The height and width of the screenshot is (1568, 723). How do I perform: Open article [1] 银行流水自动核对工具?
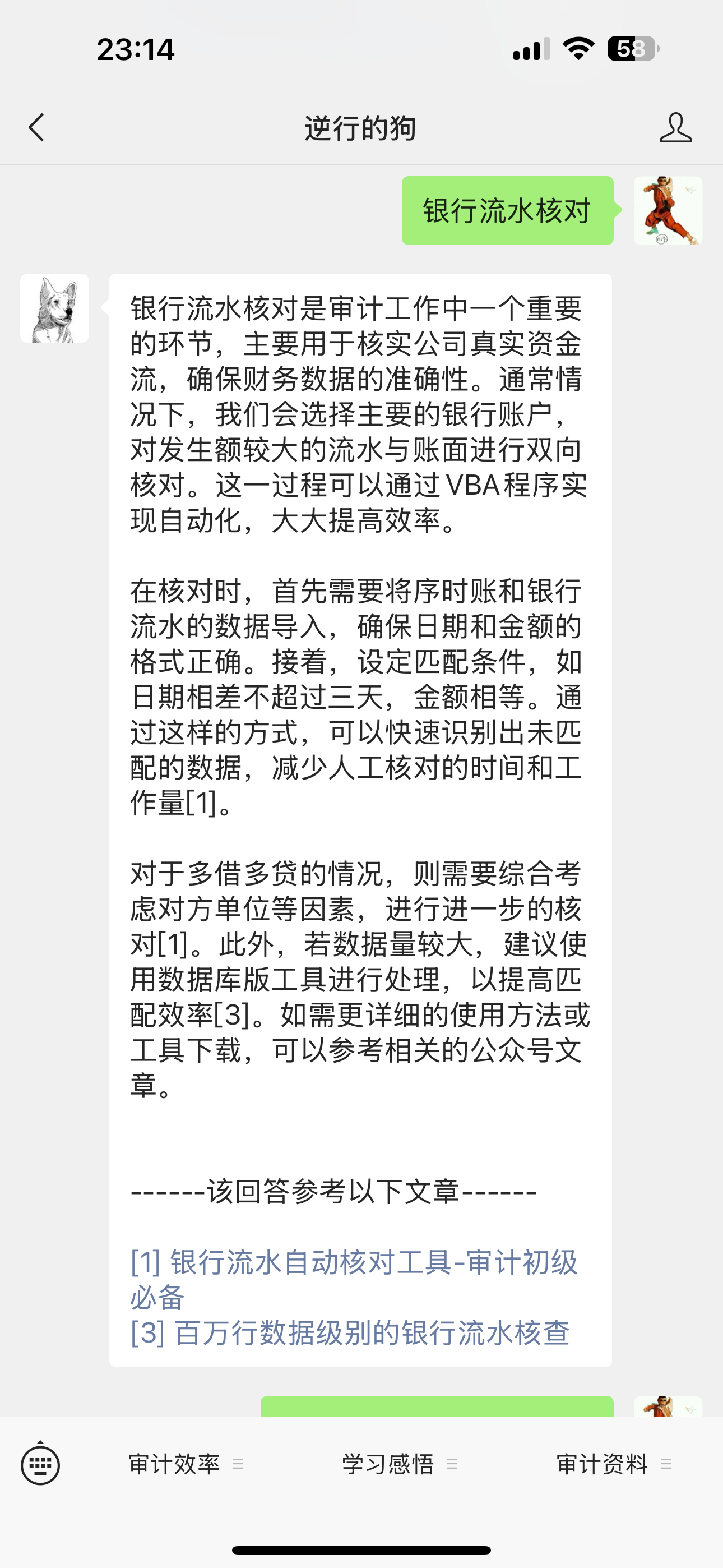click(x=354, y=1279)
